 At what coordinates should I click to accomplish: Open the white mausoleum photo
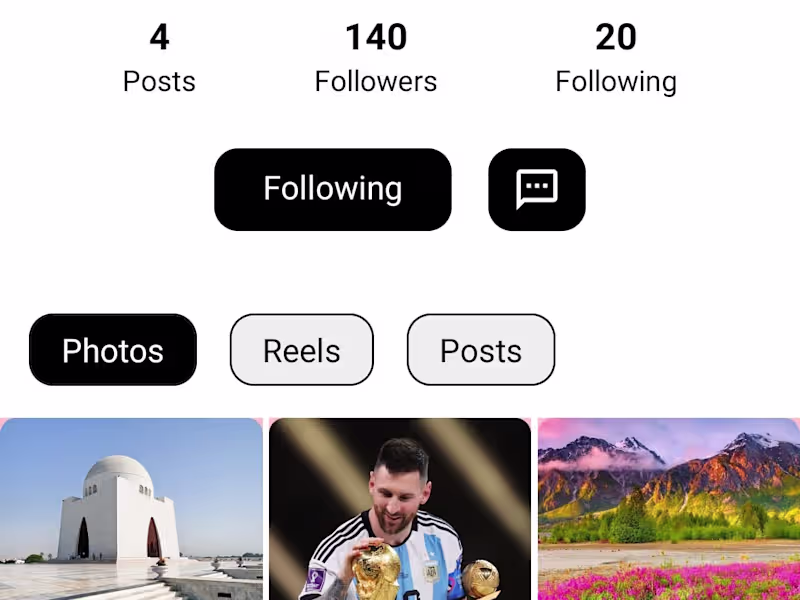(131, 509)
